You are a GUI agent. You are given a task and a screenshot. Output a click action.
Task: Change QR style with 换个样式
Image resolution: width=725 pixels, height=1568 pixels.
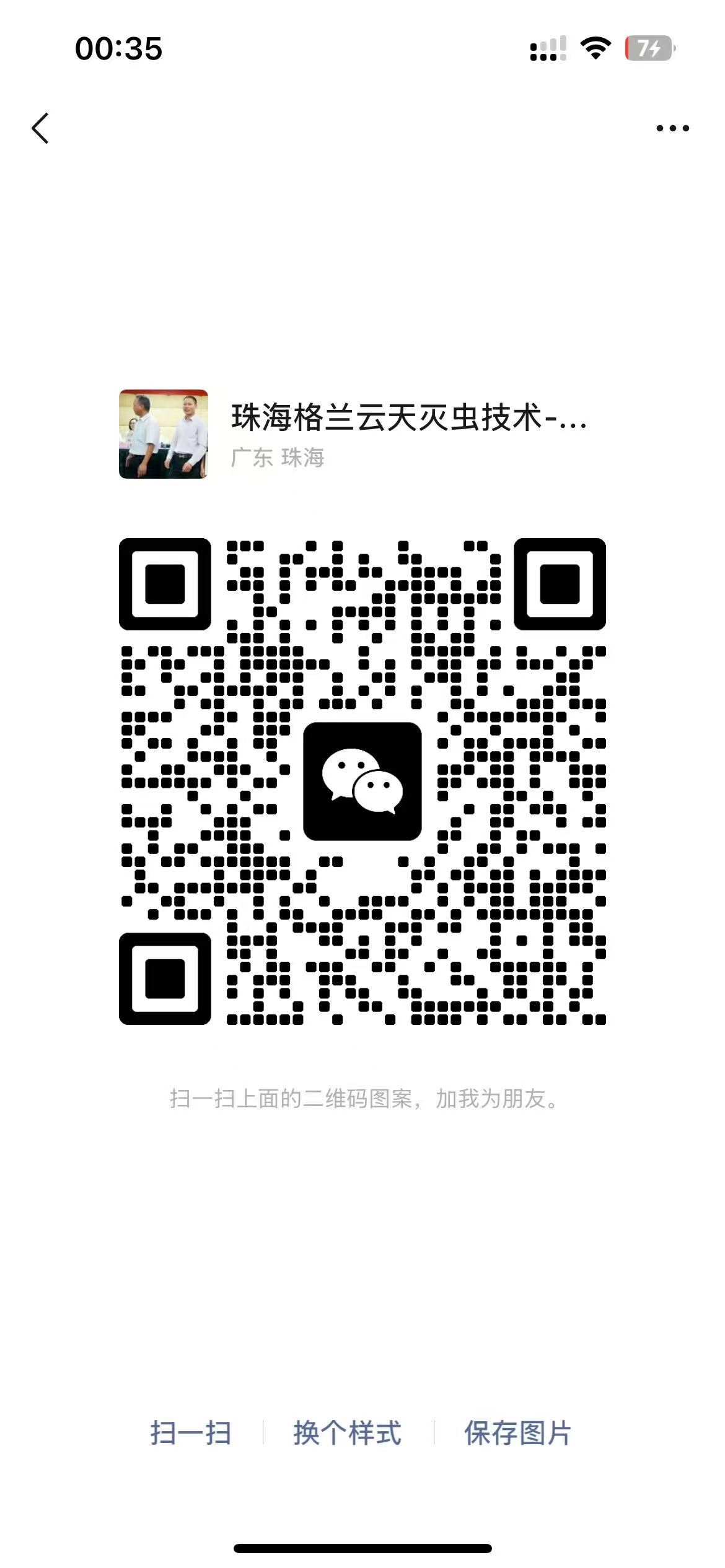[348, 1433]
